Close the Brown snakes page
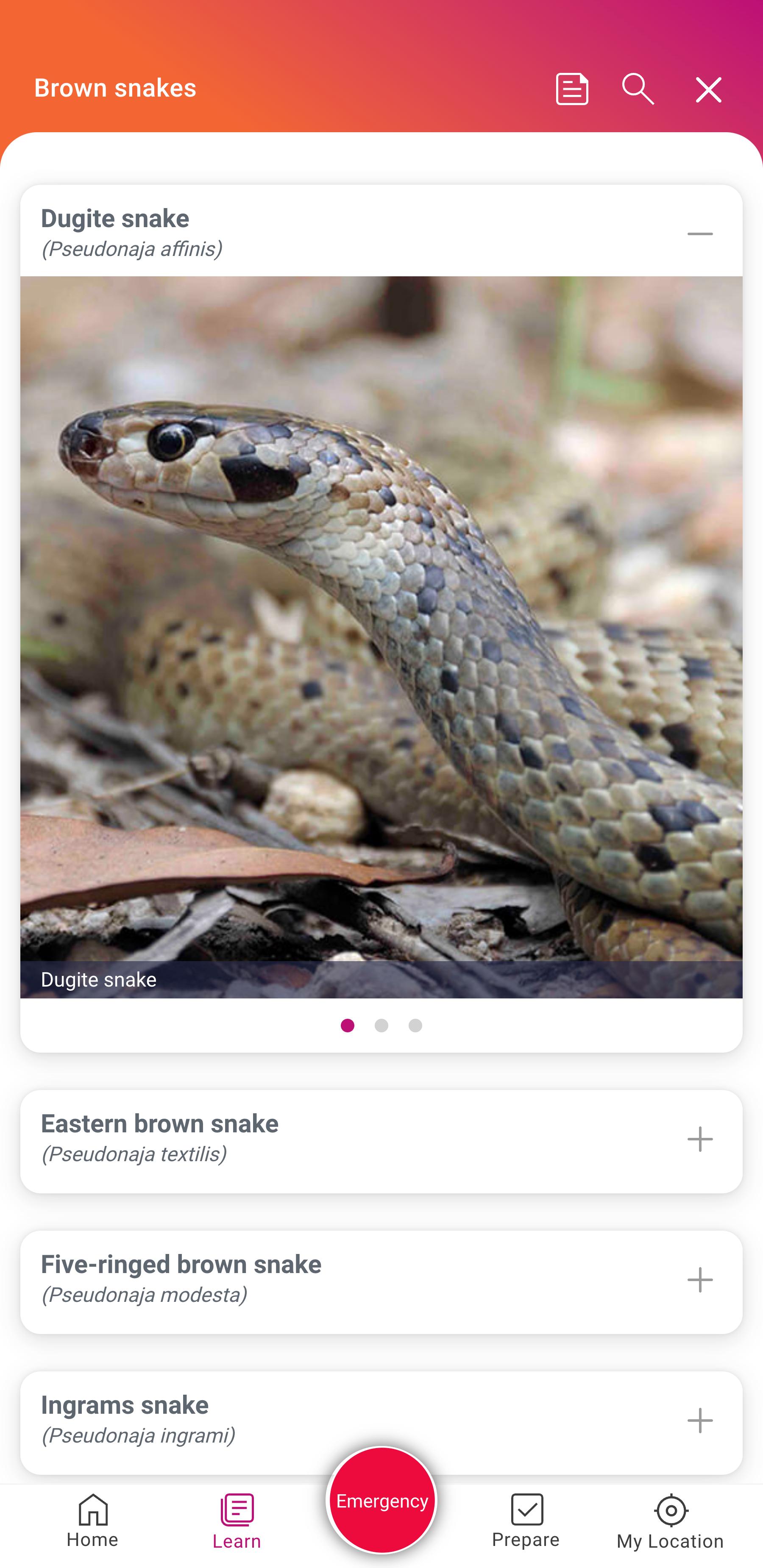This screenshot has height=1568, width=763. [708, 89]
